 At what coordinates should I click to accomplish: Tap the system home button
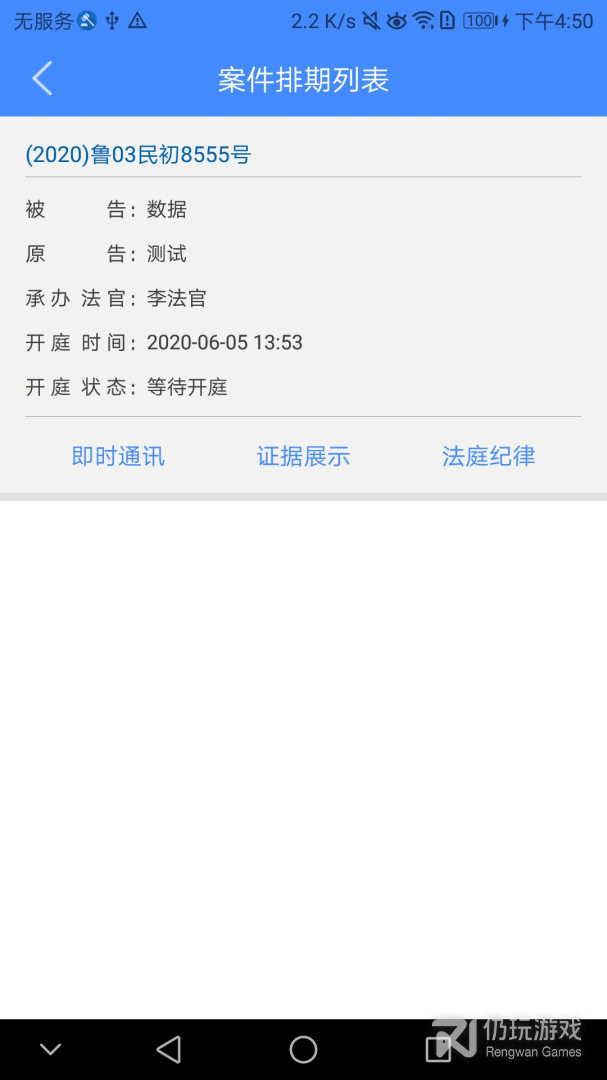coord(303,1050)
